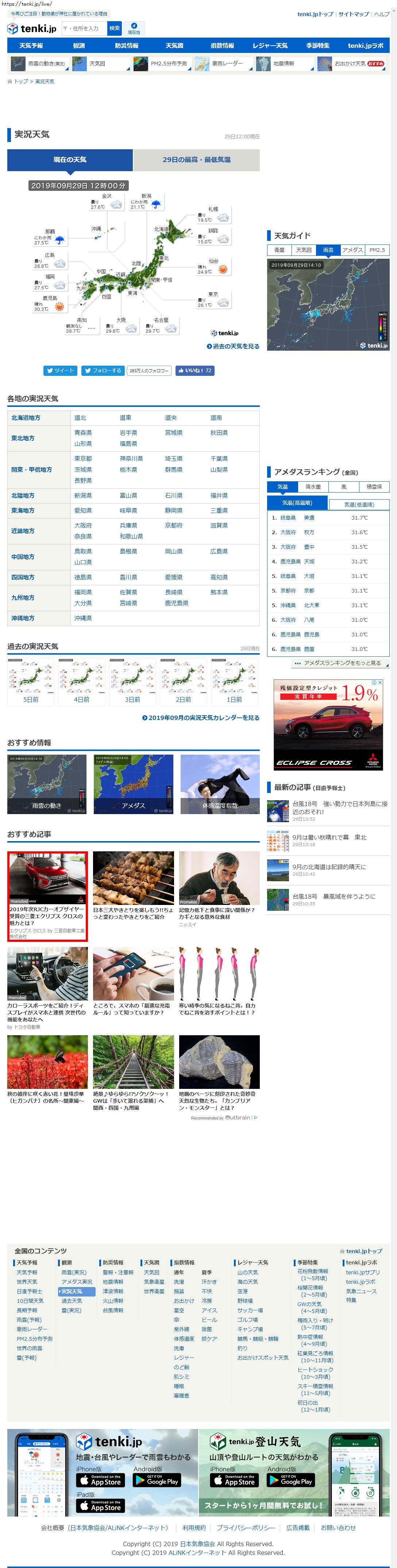The height and width of the screenshot is (1568, 397).
Task: Switch to 29日の最高・最低気温 tab
Action: (x=196, y=159)
